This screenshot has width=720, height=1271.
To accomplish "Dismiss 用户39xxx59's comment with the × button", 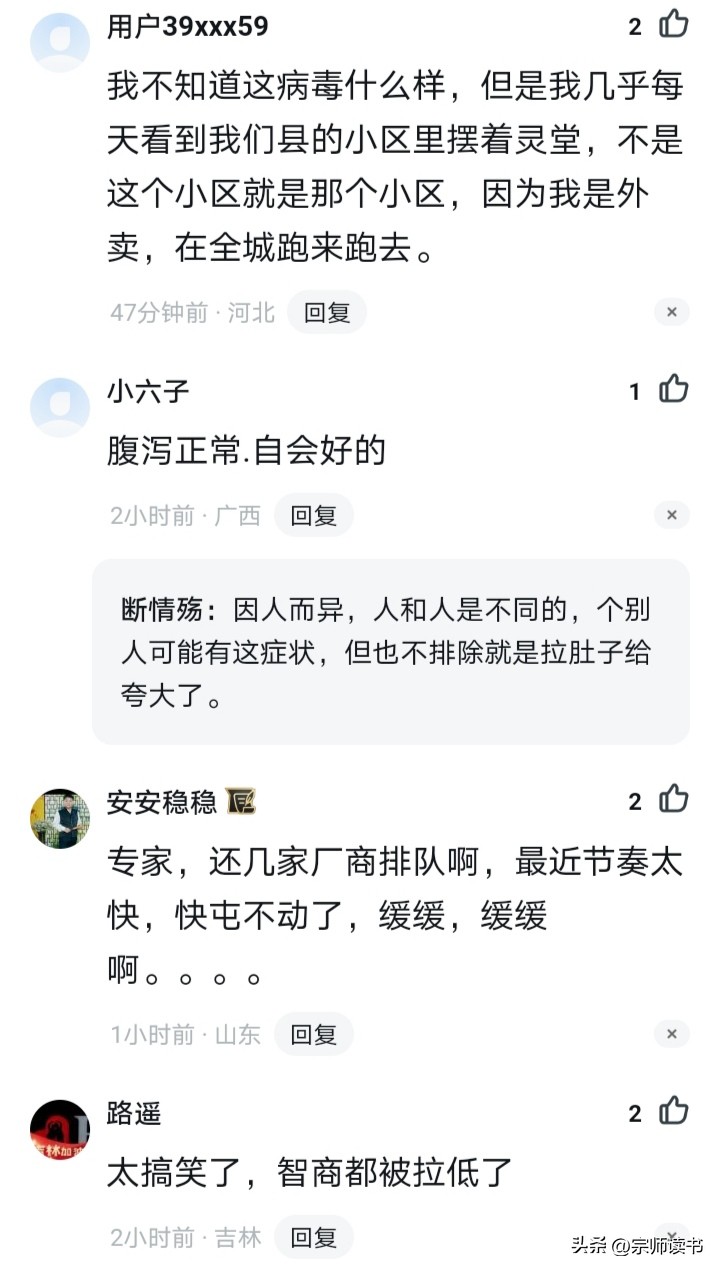I will coord(671,311).
